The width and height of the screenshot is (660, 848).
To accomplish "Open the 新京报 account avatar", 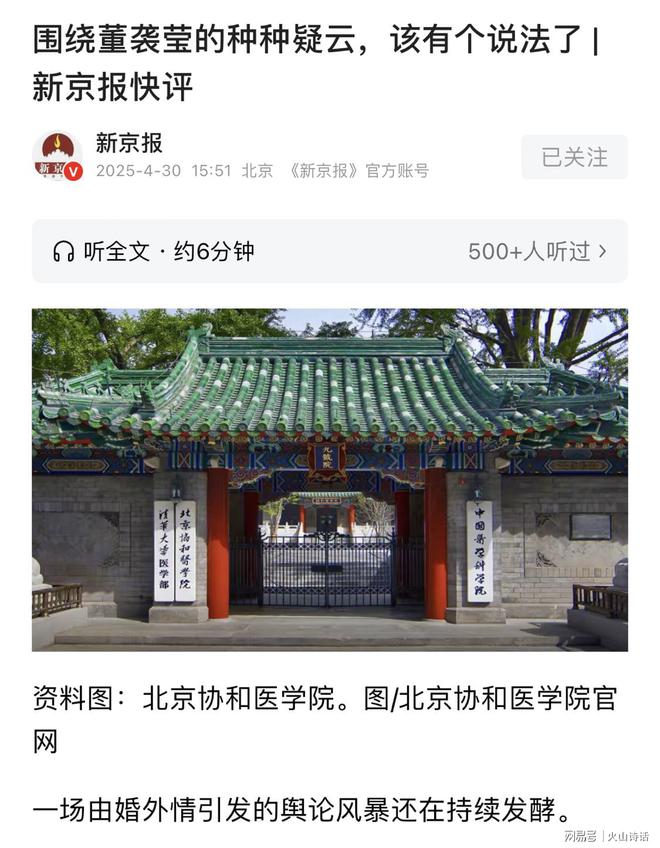I will pos(57,157).
